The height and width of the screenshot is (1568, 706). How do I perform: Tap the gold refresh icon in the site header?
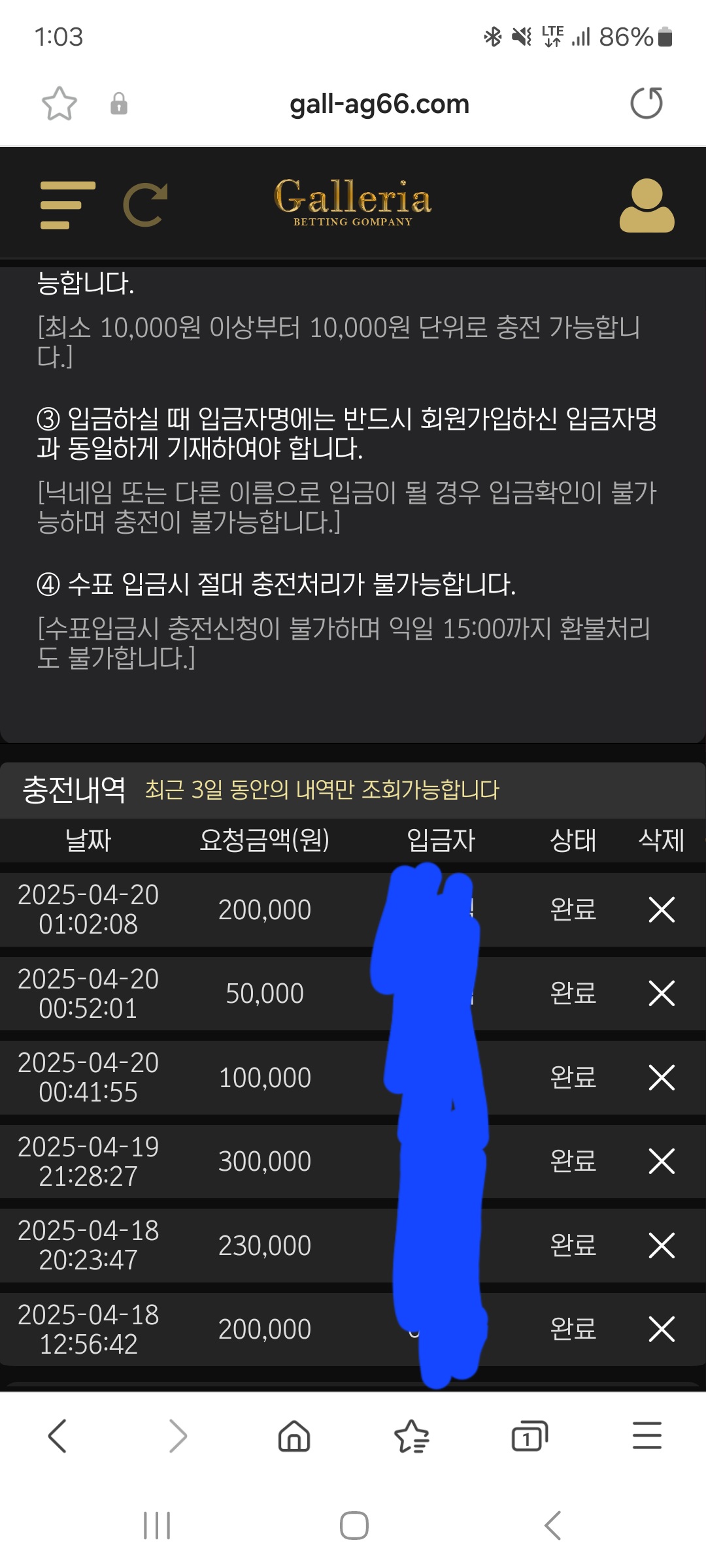click(x=146, y=205)
